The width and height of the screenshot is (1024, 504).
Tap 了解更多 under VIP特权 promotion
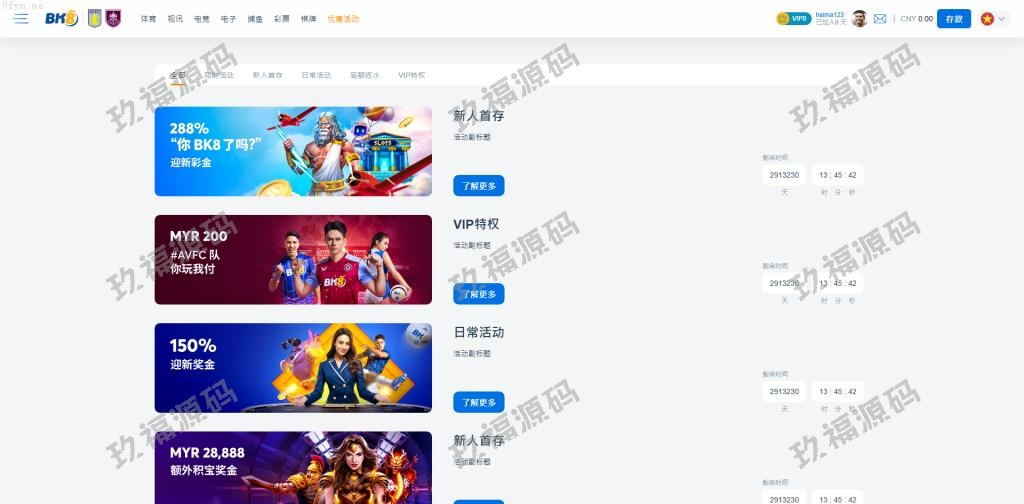click(478, 294)
